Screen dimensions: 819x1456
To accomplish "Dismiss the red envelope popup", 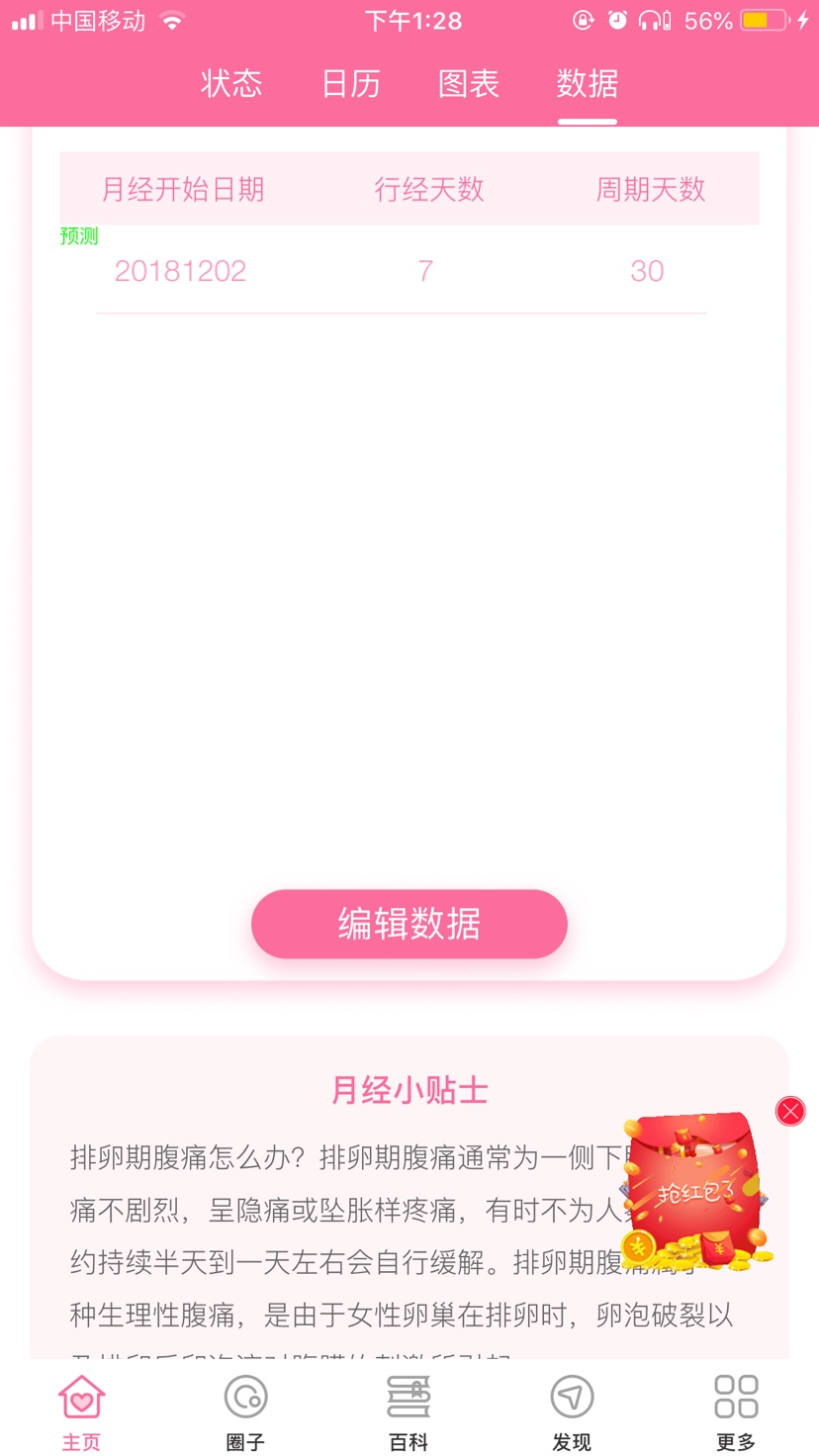I will pyautogui.click(x=790, y=1112).
